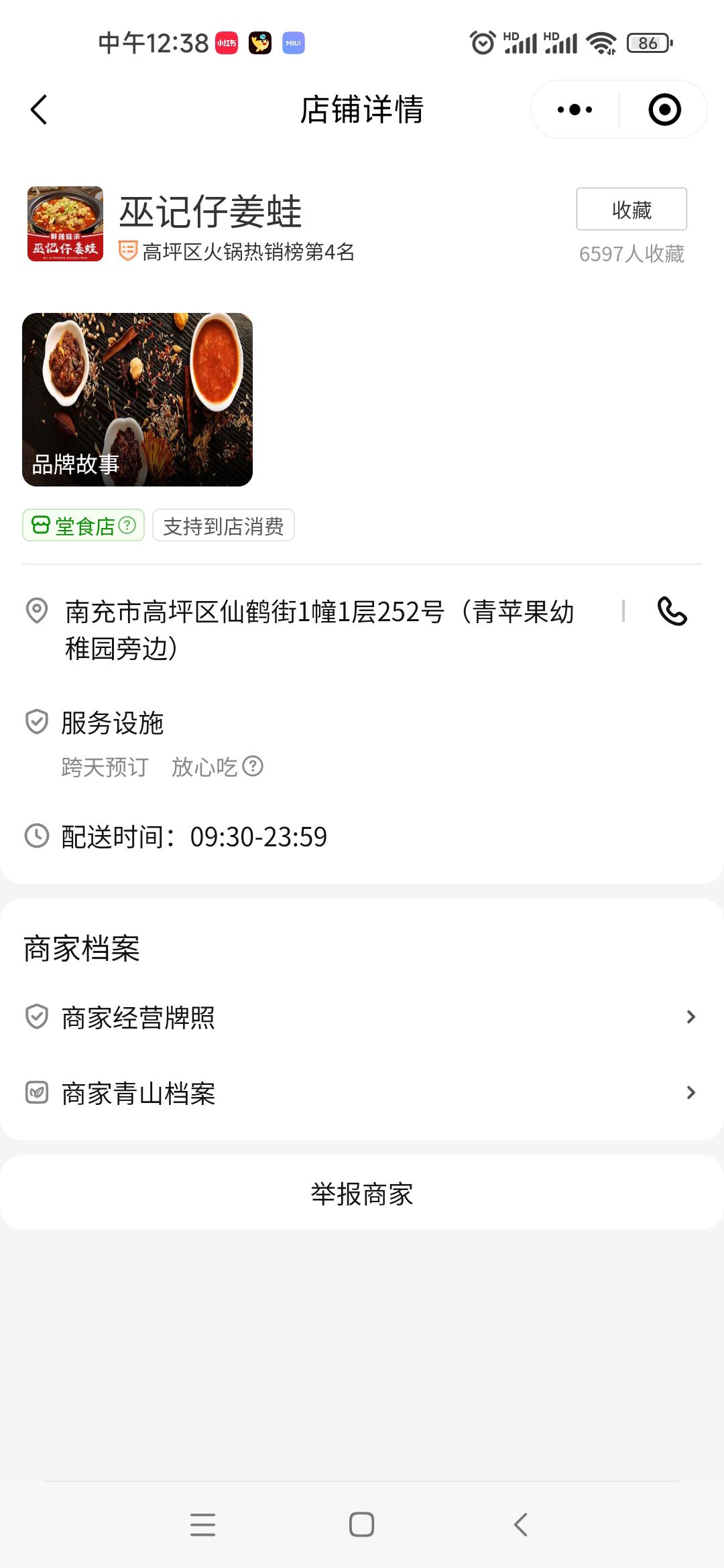This screenshot has width=724, height=1568.
Task: Show the 堂食店 tag explanation
Action: coord(127,525)
